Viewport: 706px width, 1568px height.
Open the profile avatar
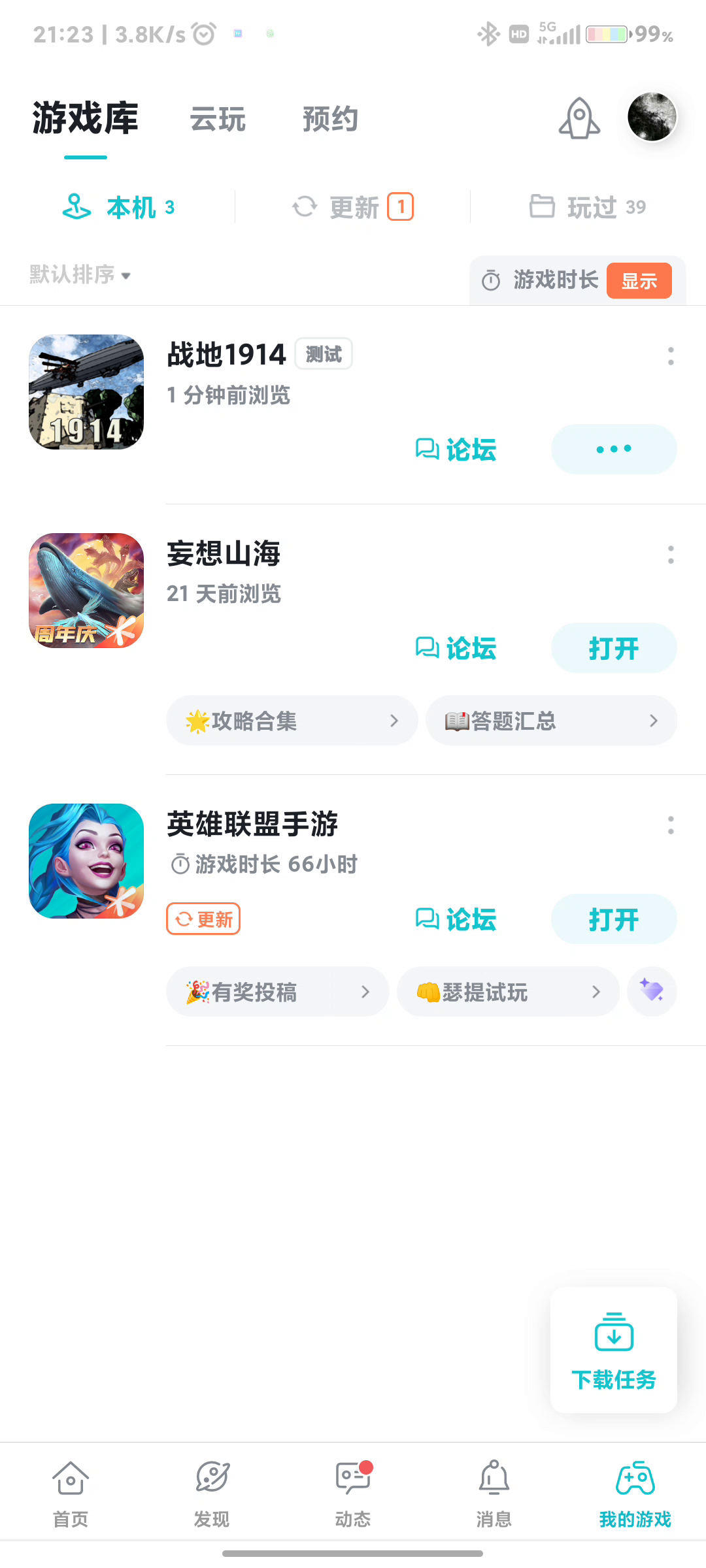point(652,117)
